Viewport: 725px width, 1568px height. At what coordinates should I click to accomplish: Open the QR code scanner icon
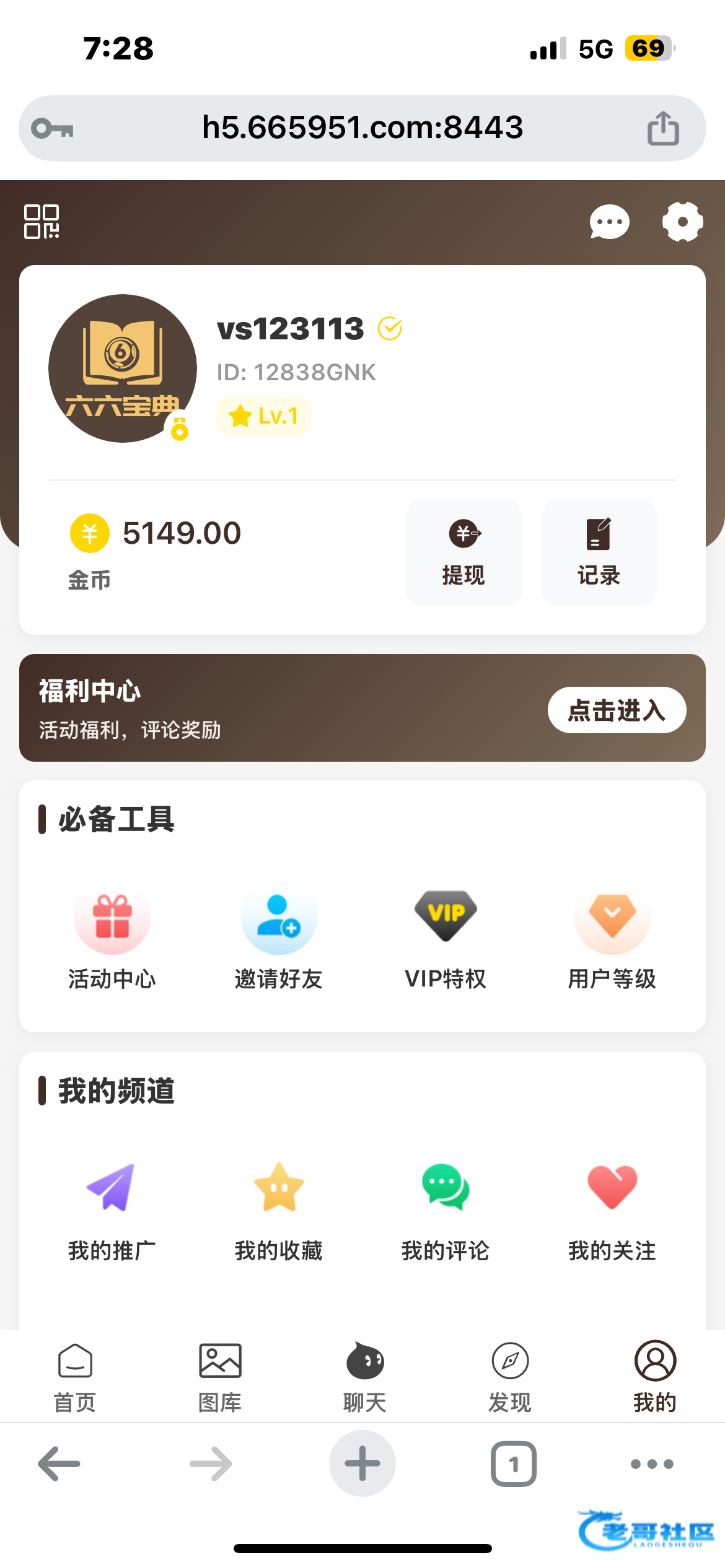point(42,222)
